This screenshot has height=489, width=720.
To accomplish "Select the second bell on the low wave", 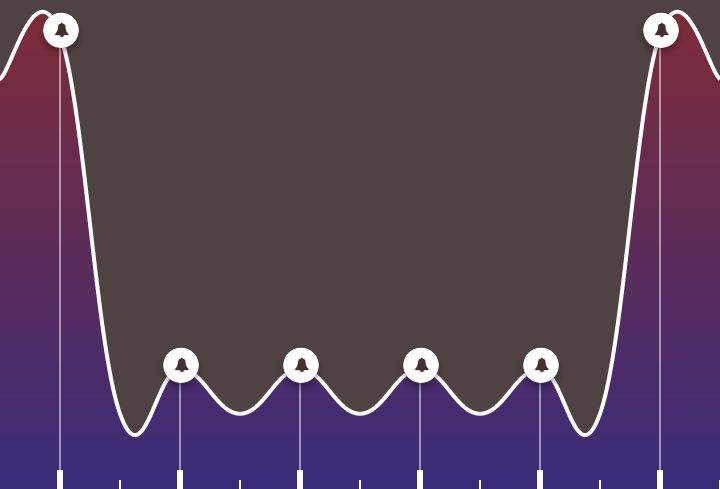I will [301, 365].
